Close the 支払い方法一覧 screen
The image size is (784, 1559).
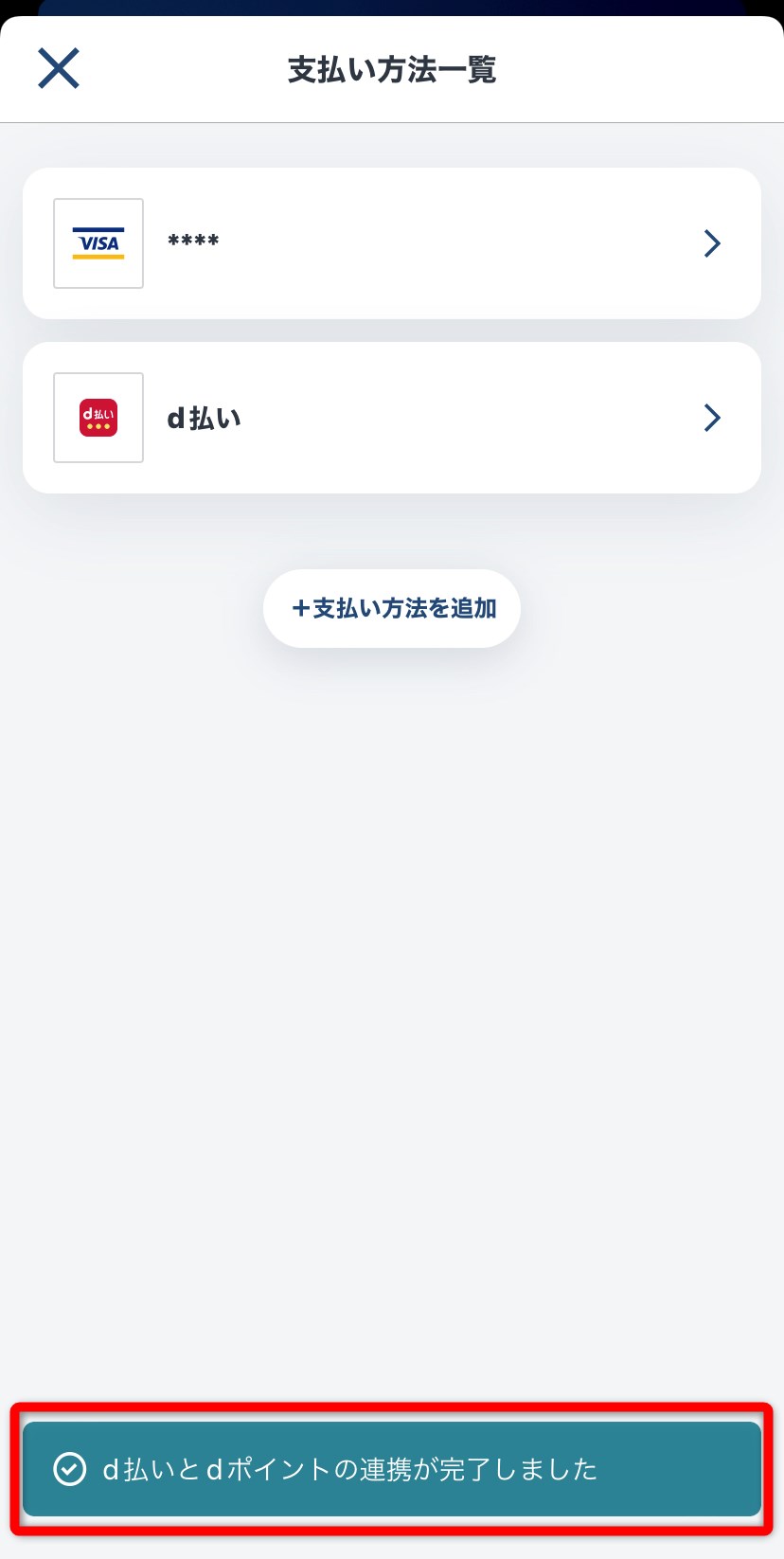pyautogui.click(x=59, y=68)
